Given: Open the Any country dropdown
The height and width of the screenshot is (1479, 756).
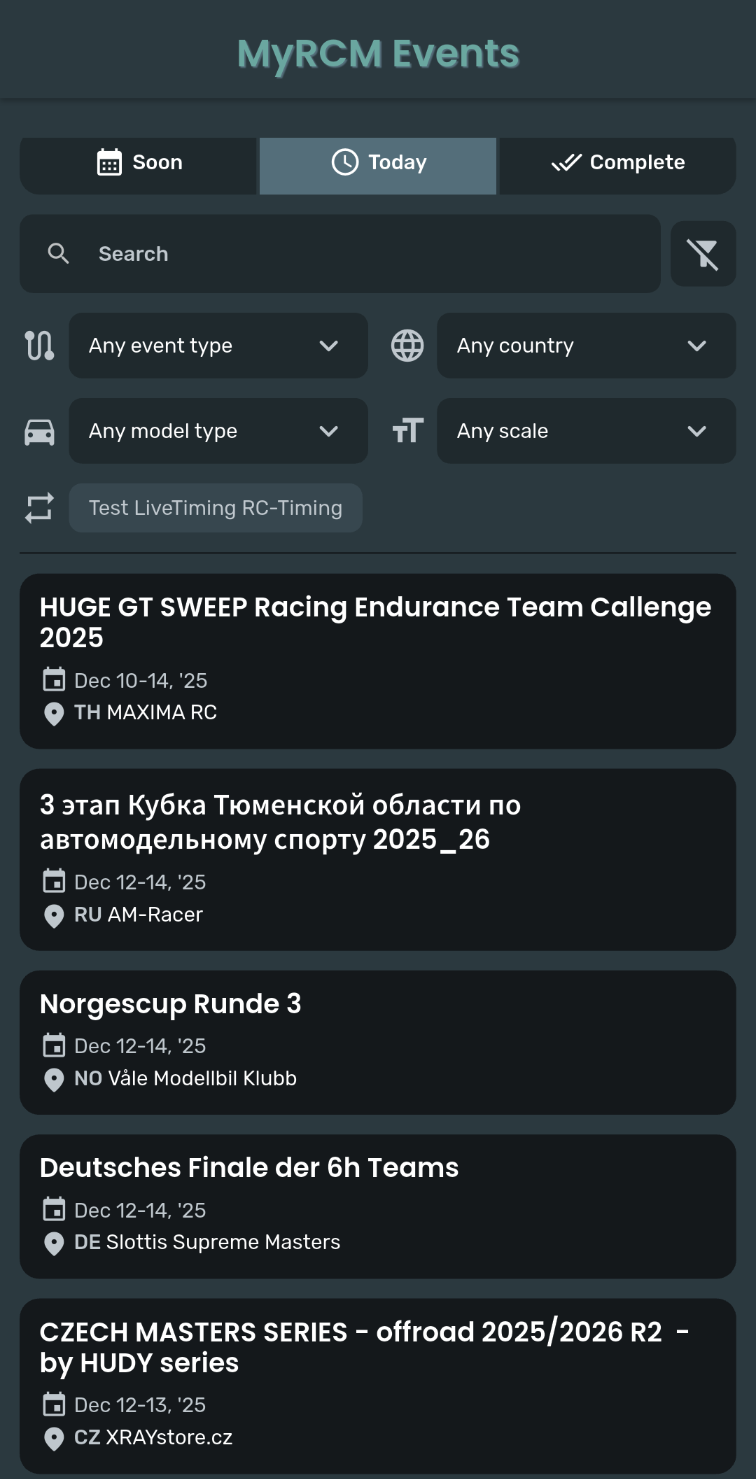Looking at the screenshot, I should point(586,346).
